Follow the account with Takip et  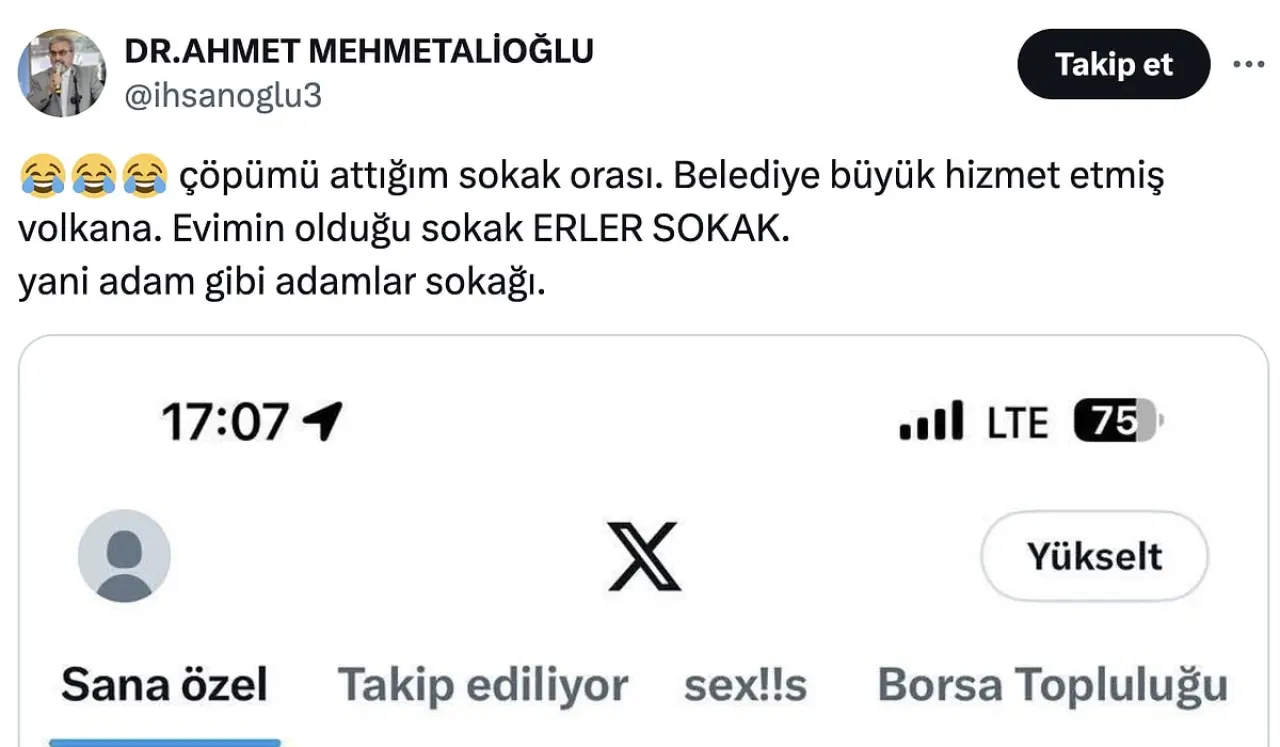coord(1113,65)
